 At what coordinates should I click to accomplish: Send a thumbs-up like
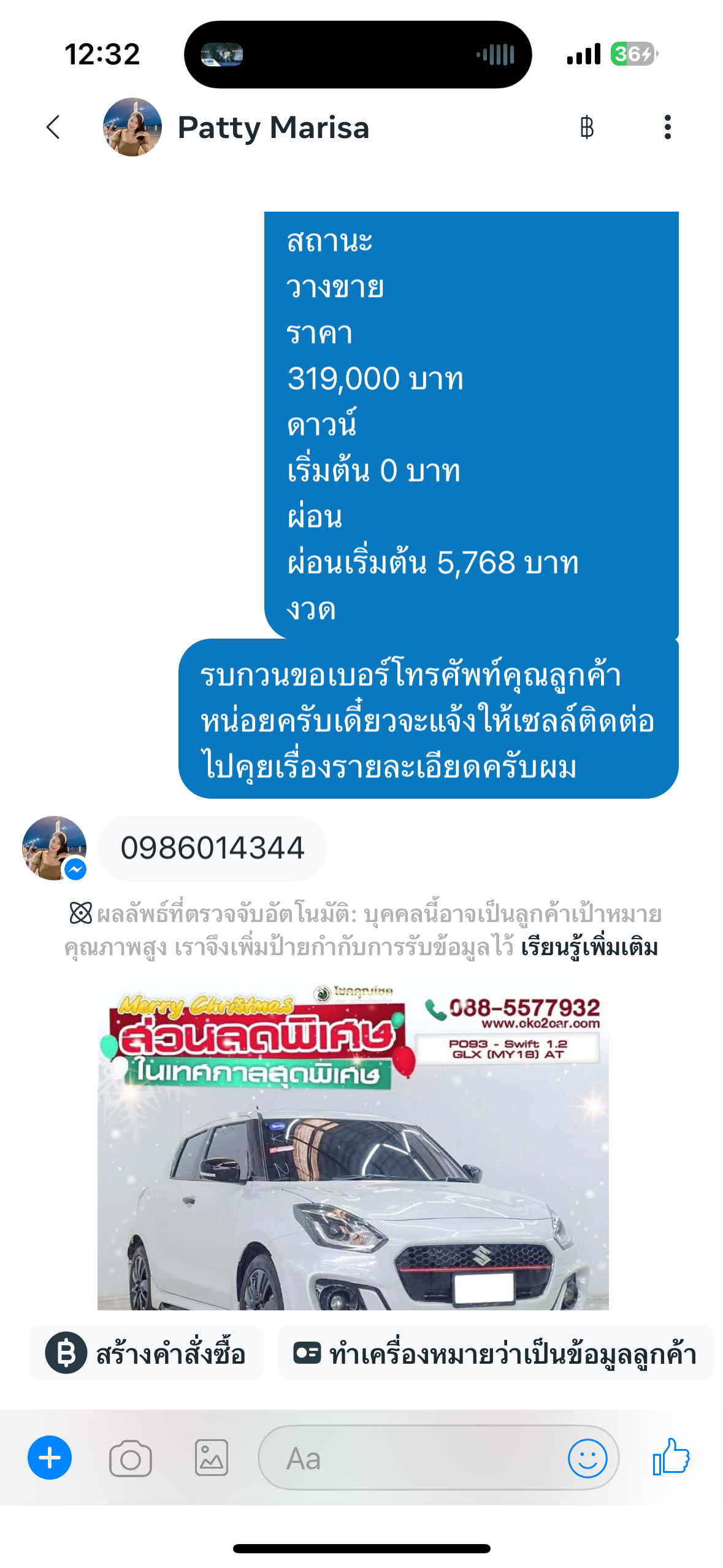click(x=671, y=1457)
